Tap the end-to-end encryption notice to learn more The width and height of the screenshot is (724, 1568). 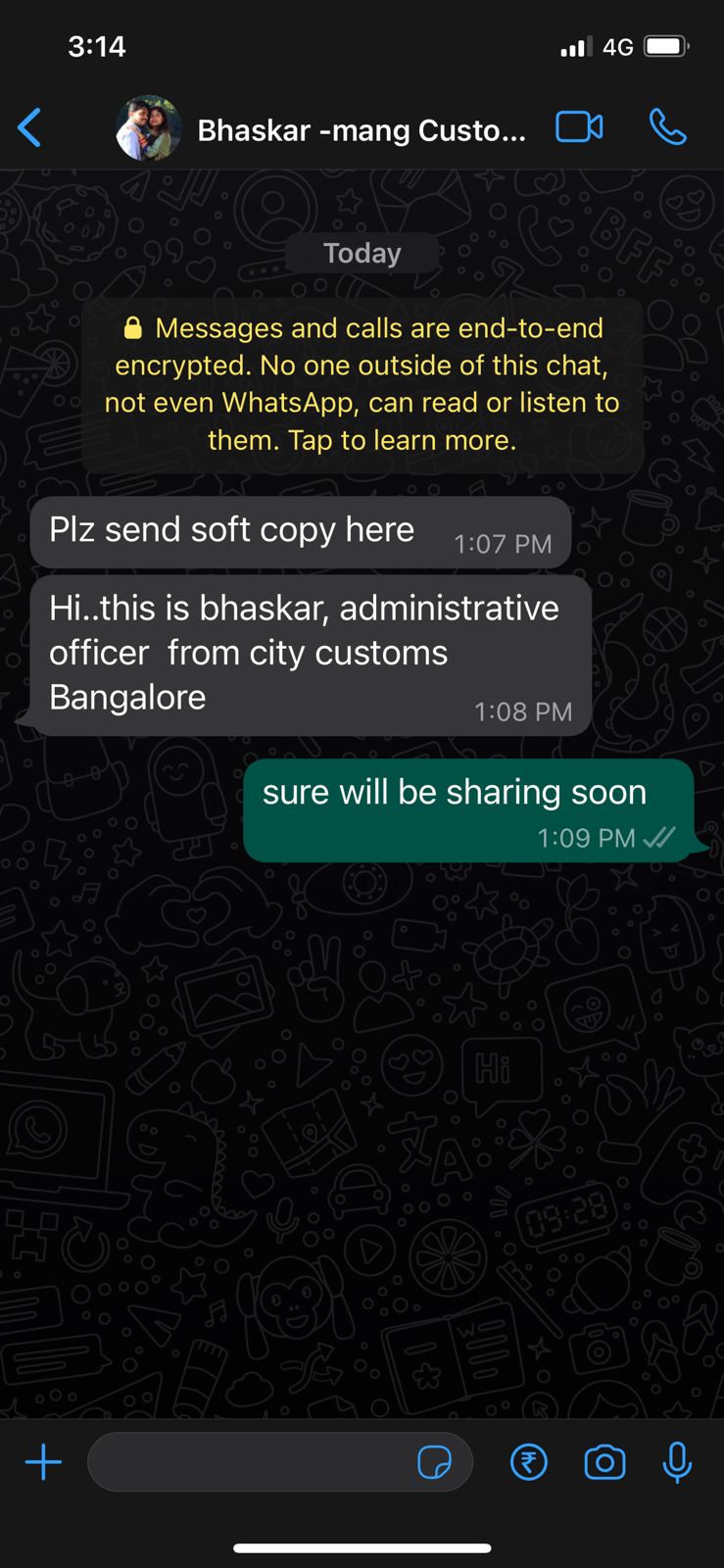coord(362,384)
